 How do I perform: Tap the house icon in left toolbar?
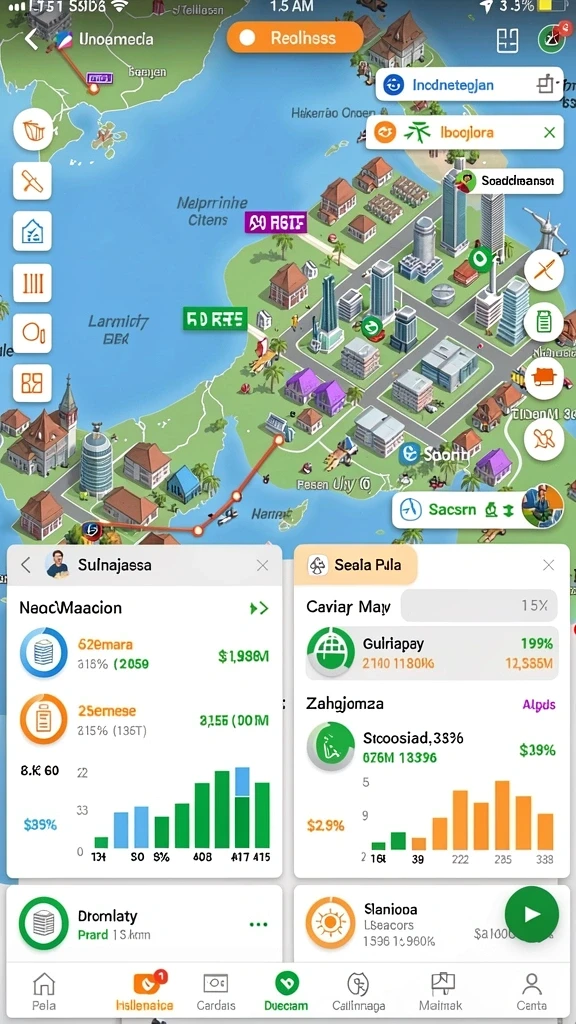(x=32, y=231)
